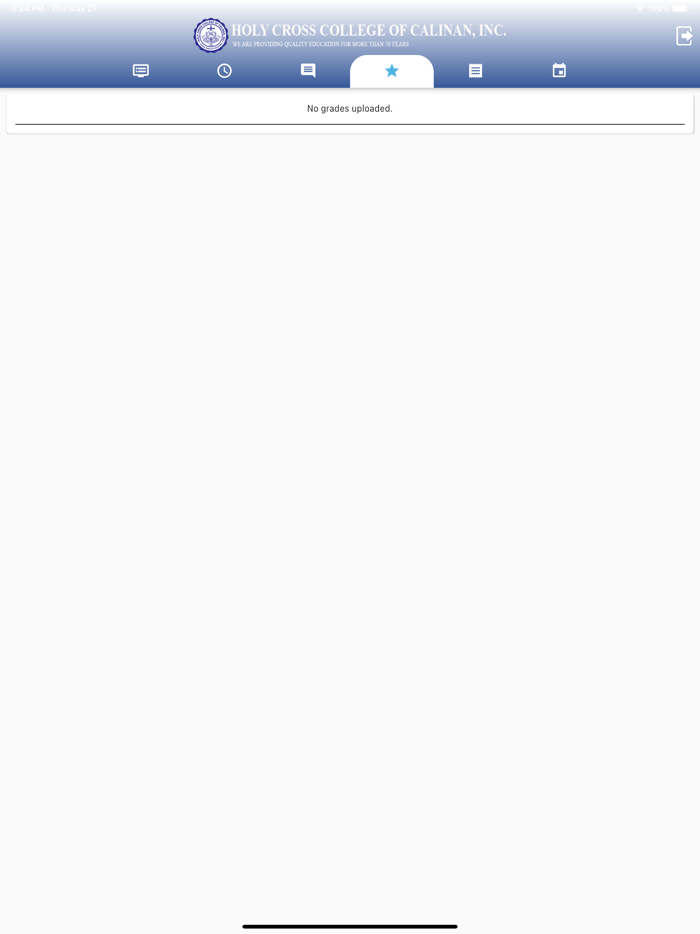The image size is (700, 934).
Task: Open the clock schedule tab
Action: click(x=225, y=71)
